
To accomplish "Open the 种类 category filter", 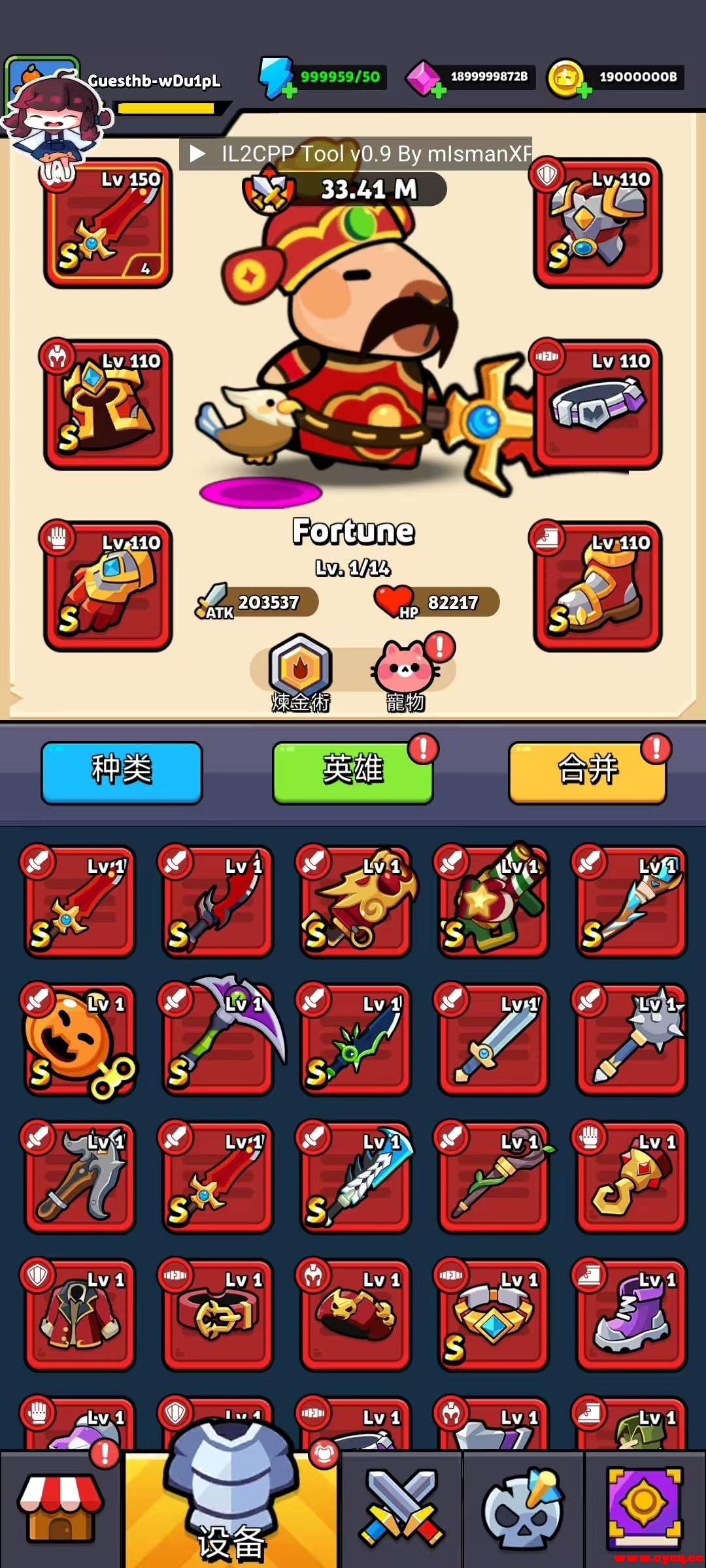I will point(122,772).
